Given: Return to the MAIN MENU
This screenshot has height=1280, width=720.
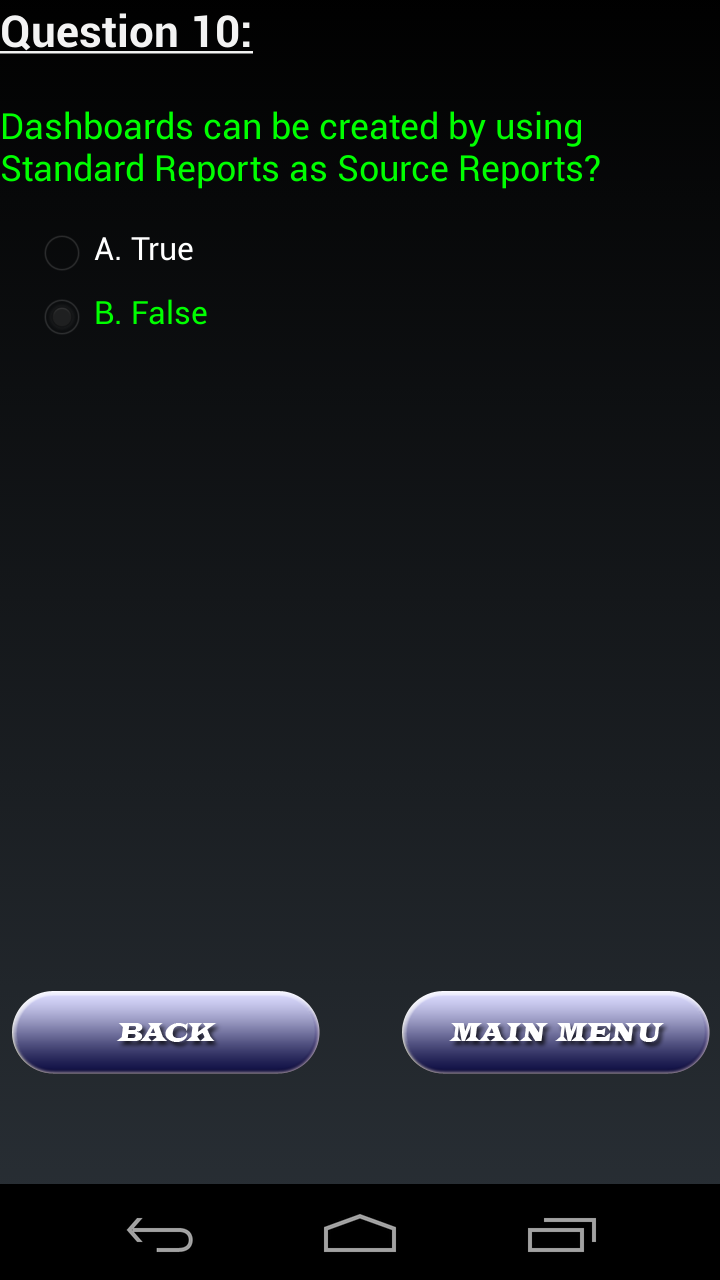Looking at the screenshot, I should pyautogui.click(x=555, y=1032).
